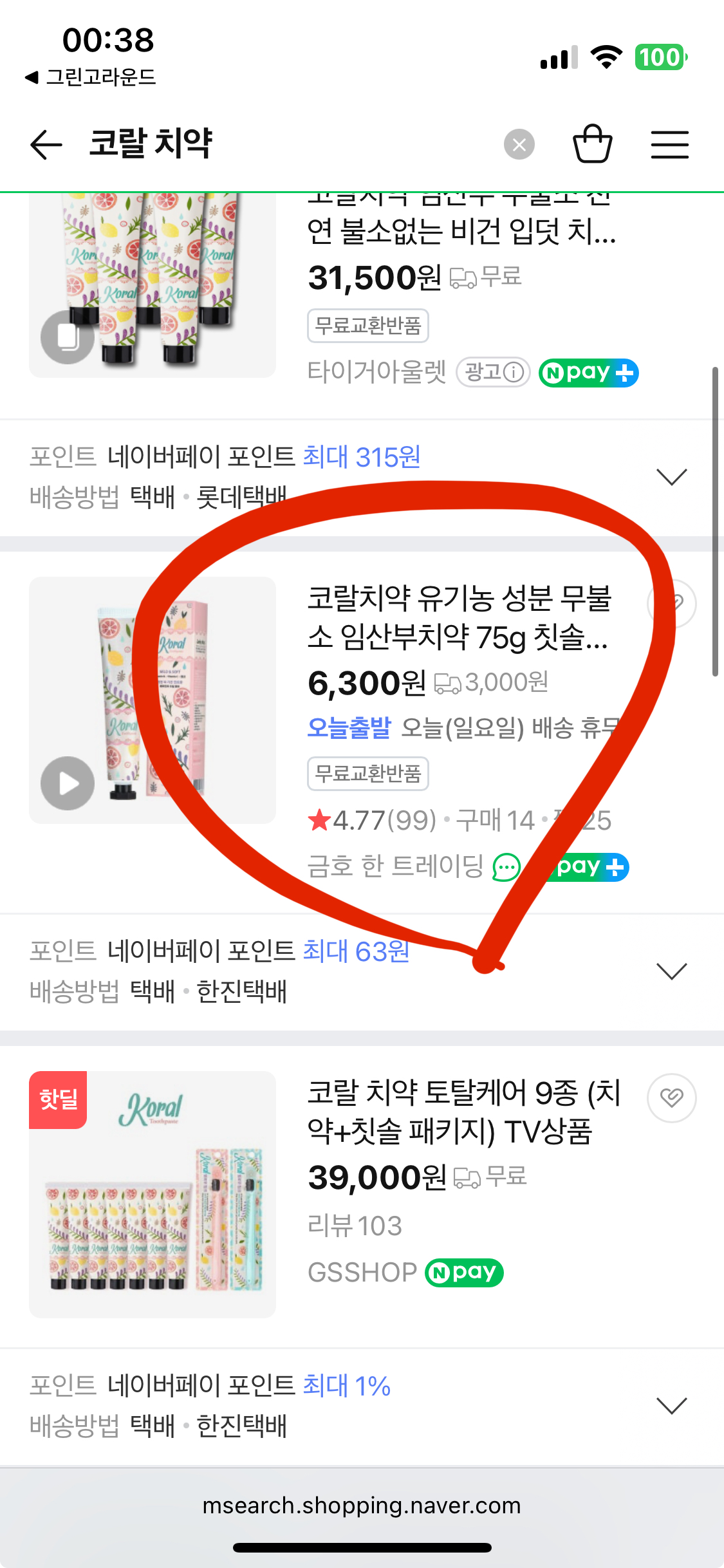Play the video on the 6,300원 product image
Image resolution: width=724 pixels, height=1568 pixels.
[x=68, y=783]
